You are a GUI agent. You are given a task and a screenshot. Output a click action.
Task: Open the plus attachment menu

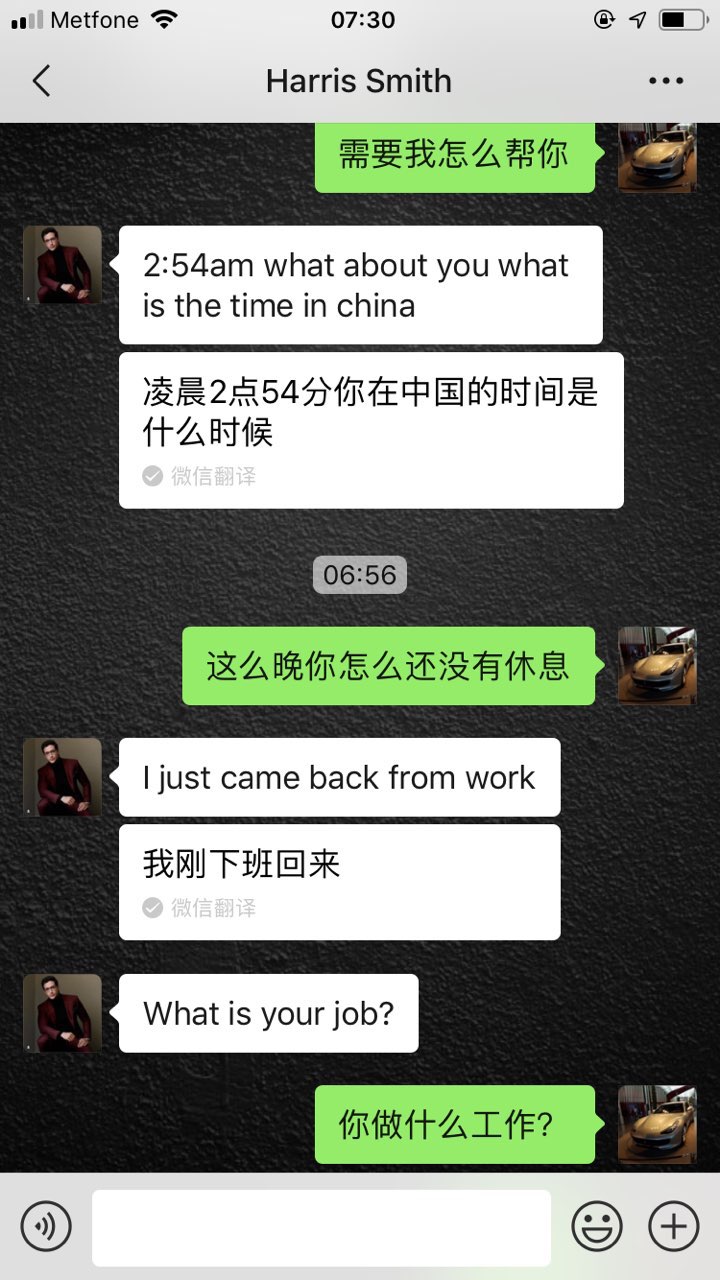[673, 1226]
